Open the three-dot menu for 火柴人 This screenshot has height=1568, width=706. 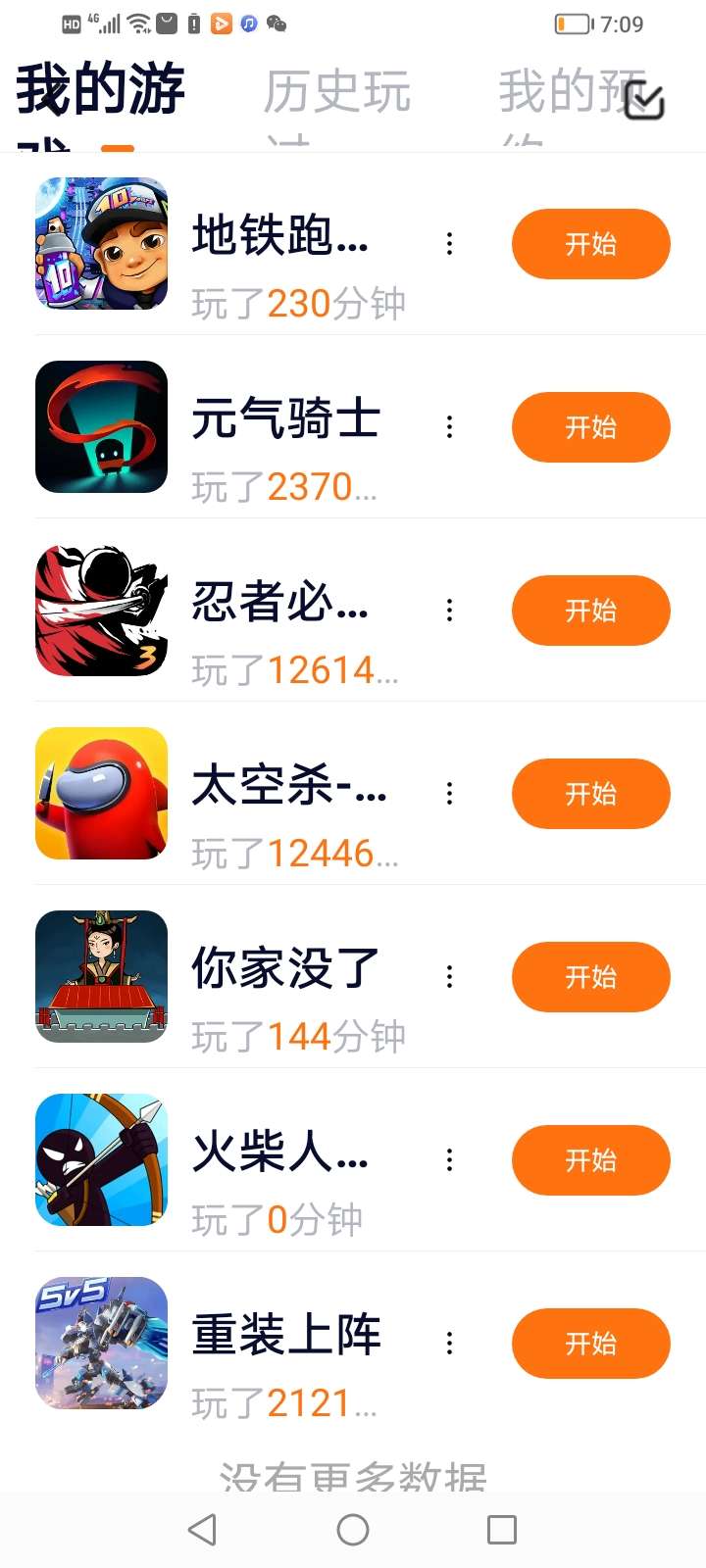pyautogui.click(x=450, y=1160)
